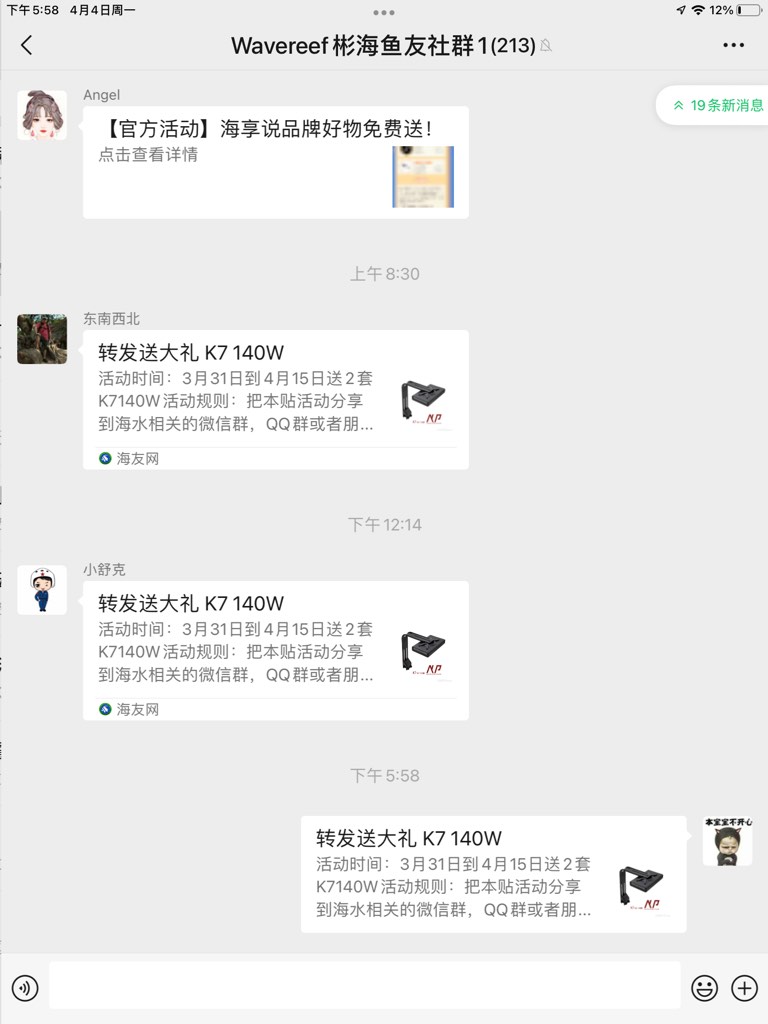View Angel's profile avatar

pyautogui.click(x=42, y=115)
